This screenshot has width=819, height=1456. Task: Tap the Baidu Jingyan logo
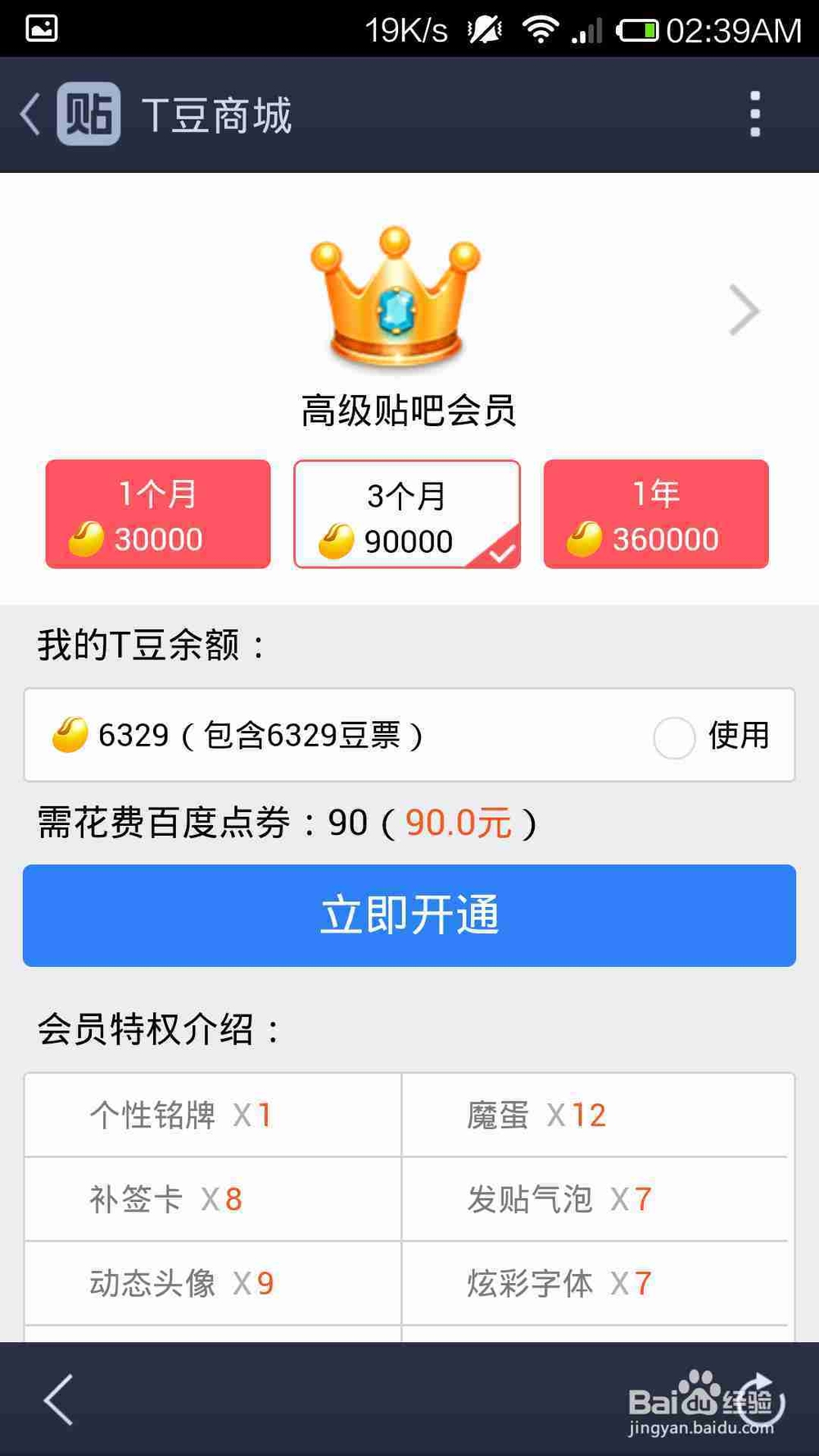pos(702,1400)
